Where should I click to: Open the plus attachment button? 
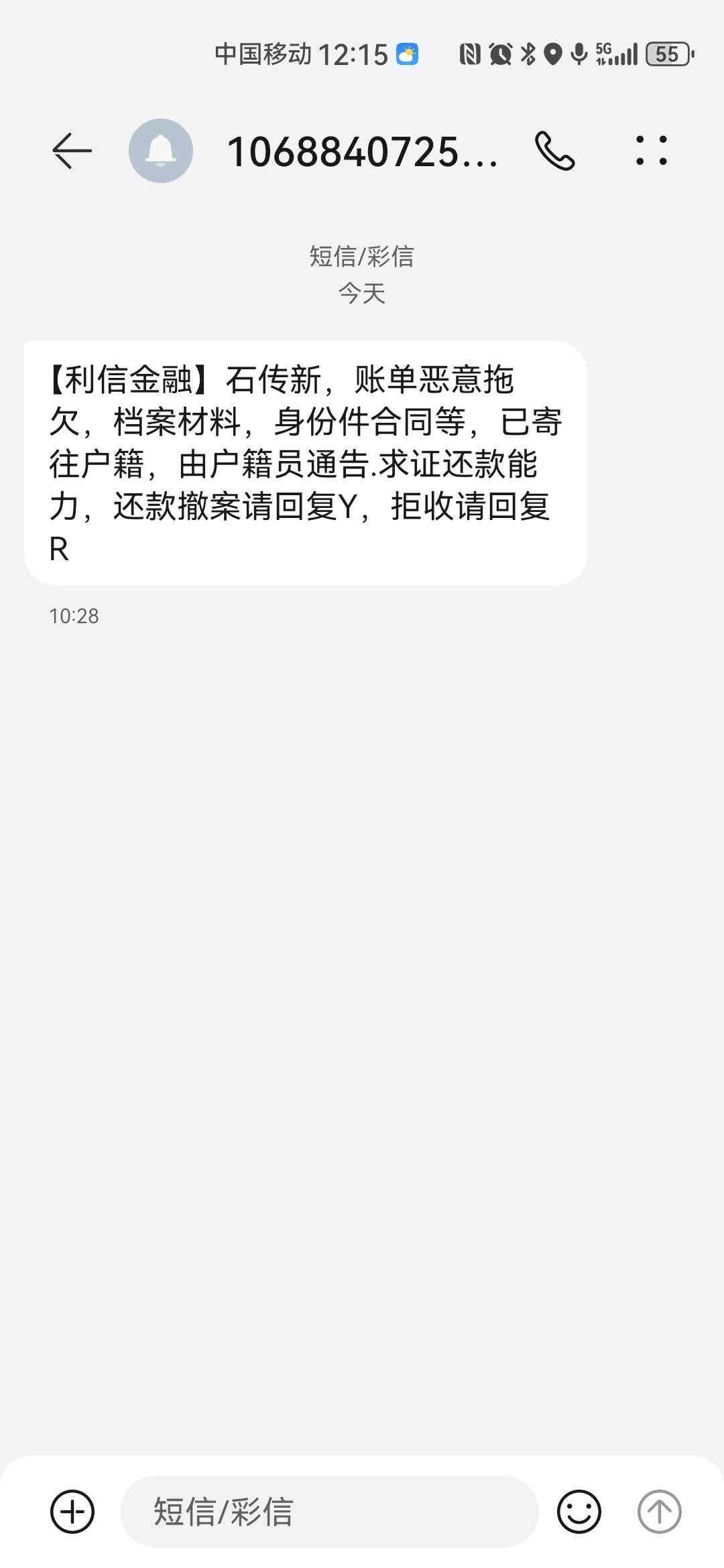pos(72,1511)
